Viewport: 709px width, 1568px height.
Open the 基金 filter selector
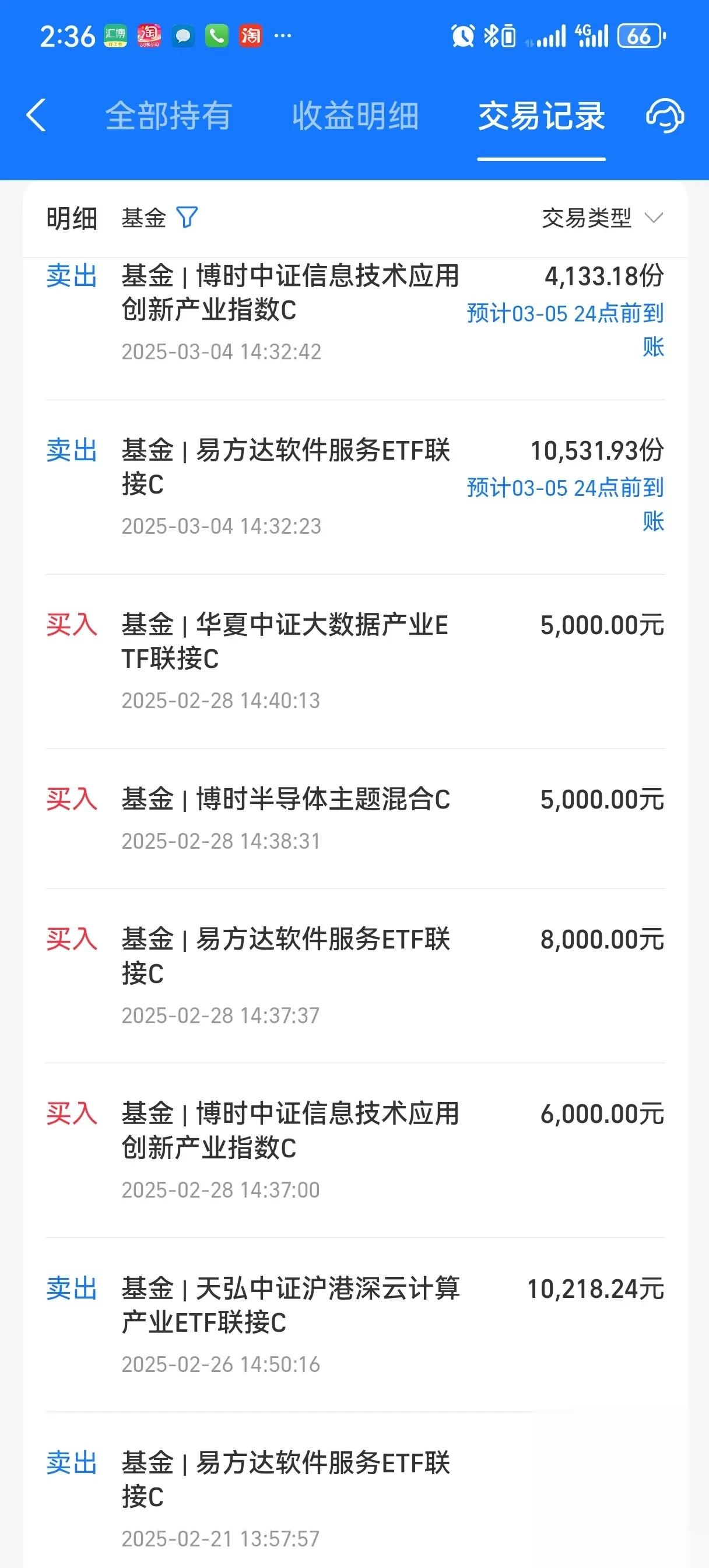(x=144, y=218)
